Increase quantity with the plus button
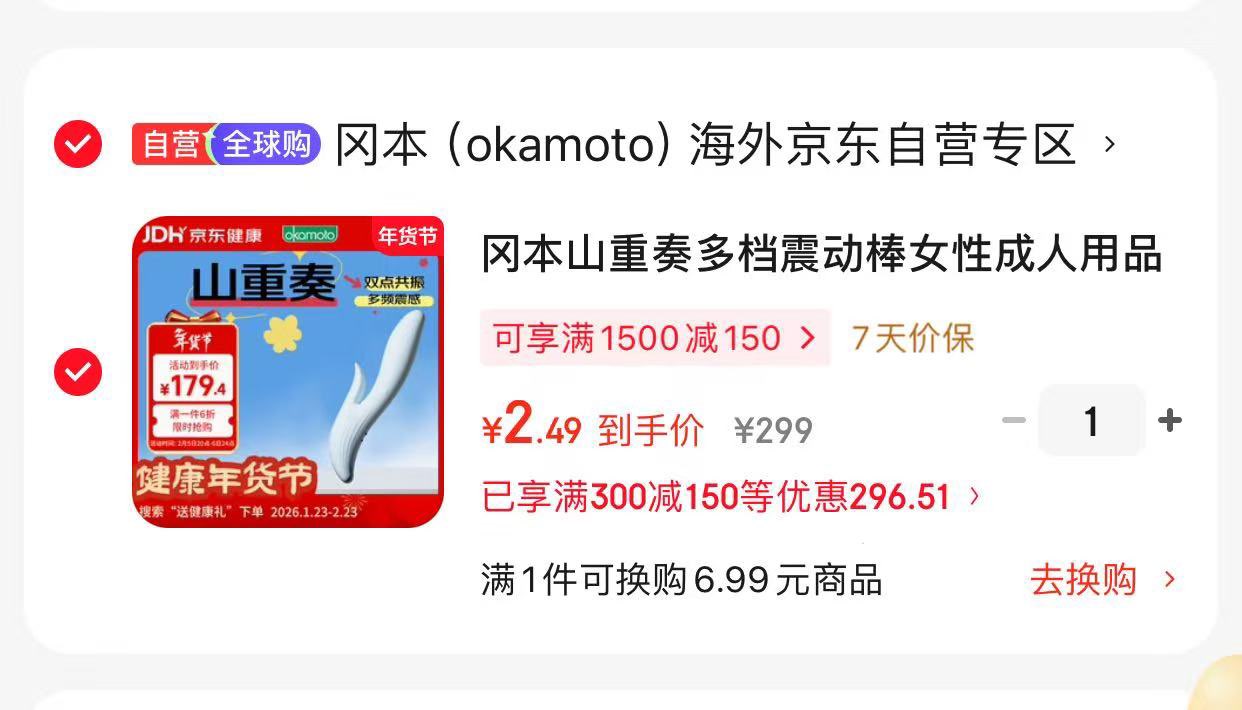Image resolution: width=1242 pixels, height=710 pixels. coord(1169,421)
